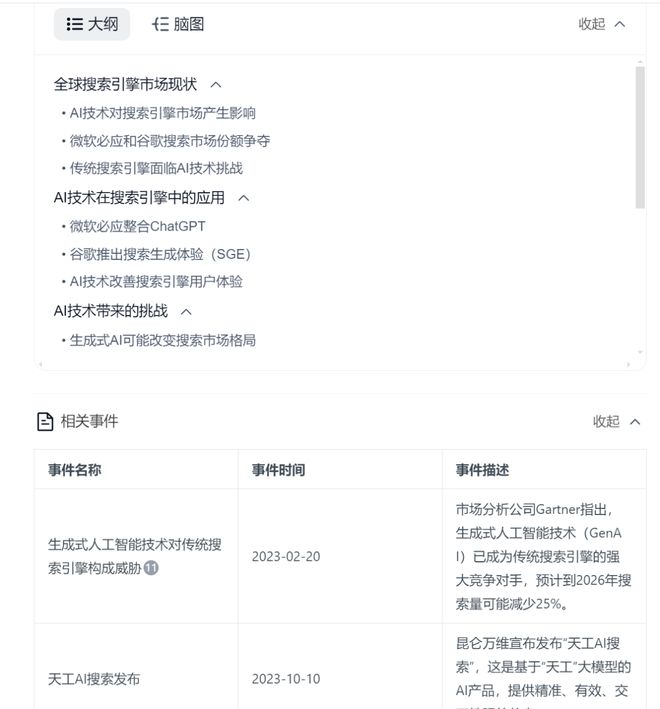The image size is (660, 709).
Task: Collapse the outline panel with 收起
Action: click(x=601, y=24)
